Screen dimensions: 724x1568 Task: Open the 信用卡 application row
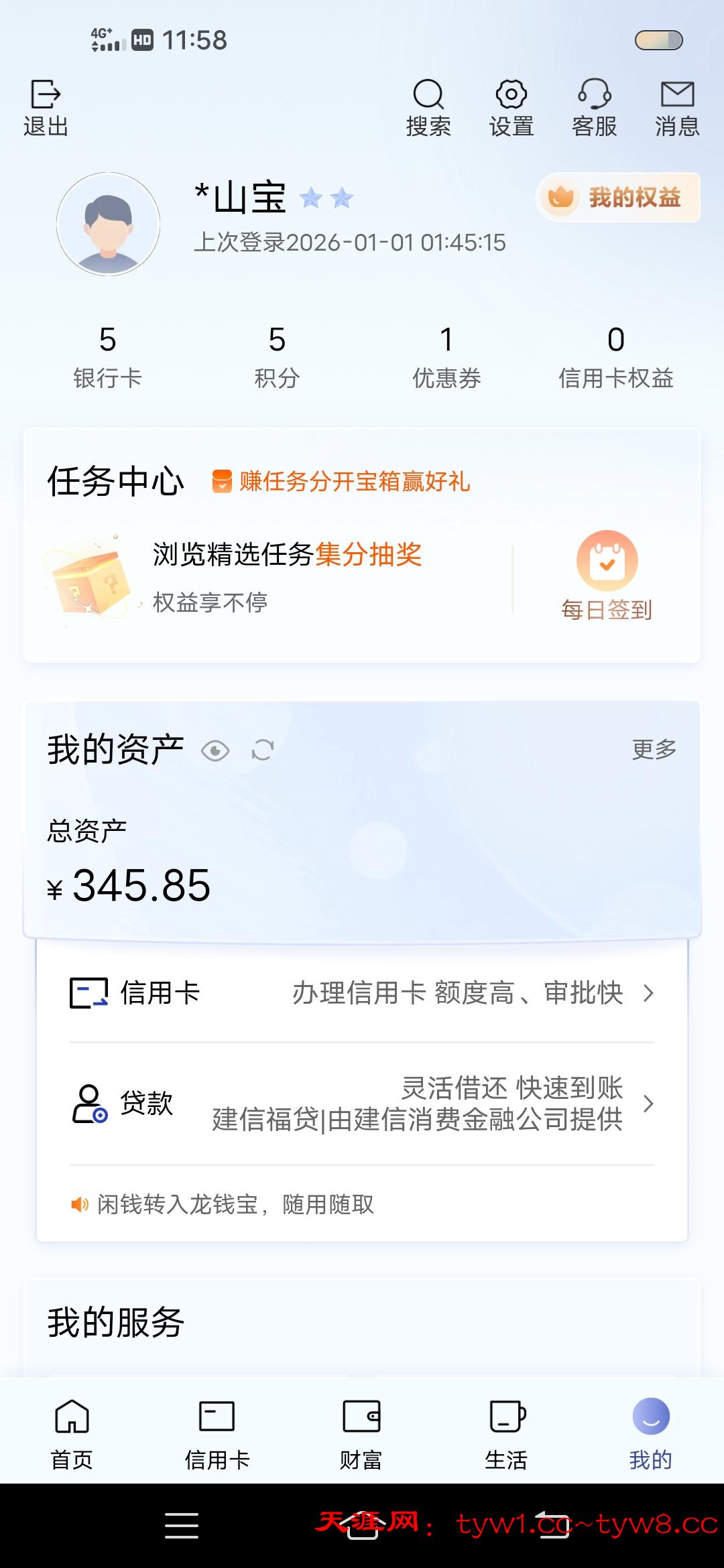(362, 993)
